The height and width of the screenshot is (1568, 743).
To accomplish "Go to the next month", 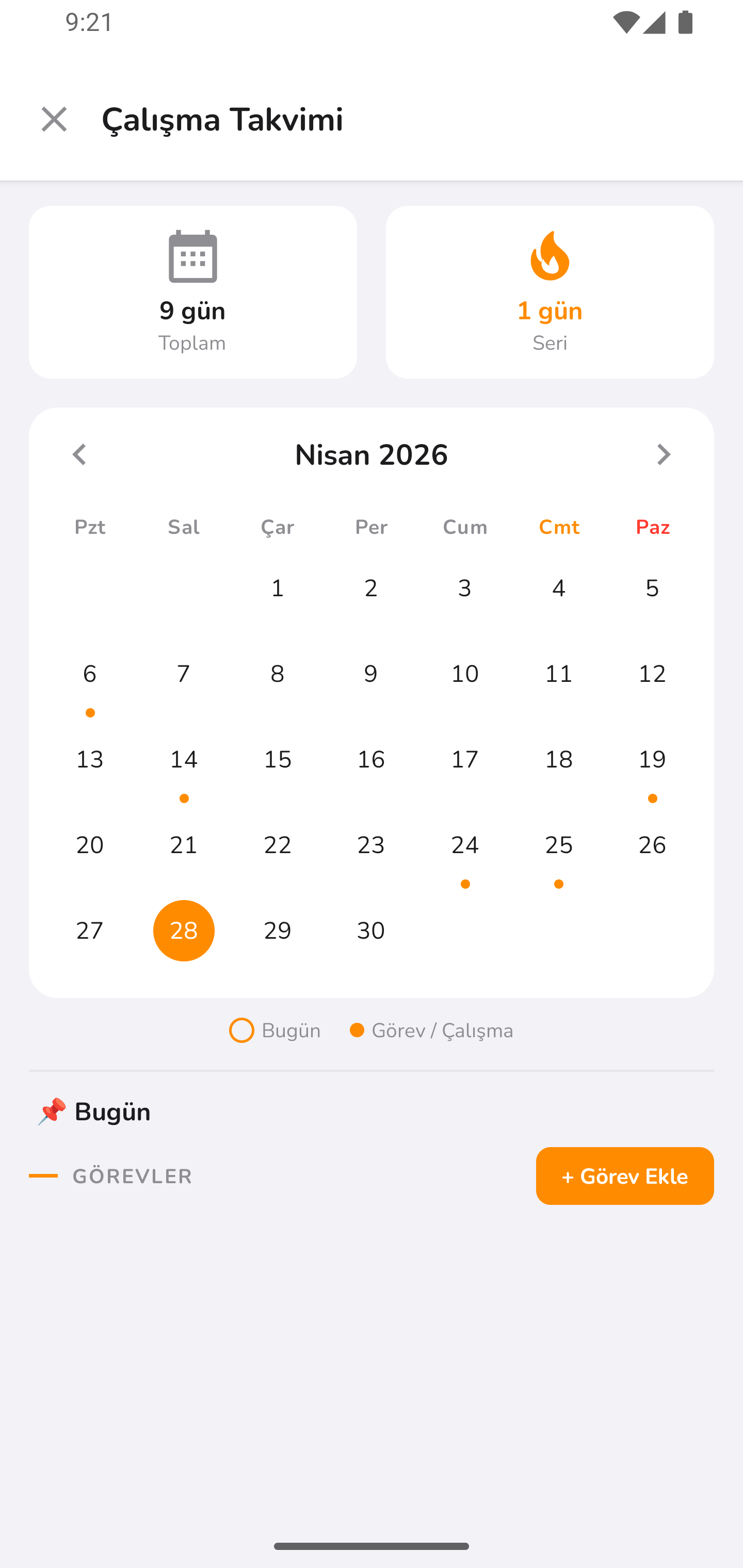I will coord(663,455).
